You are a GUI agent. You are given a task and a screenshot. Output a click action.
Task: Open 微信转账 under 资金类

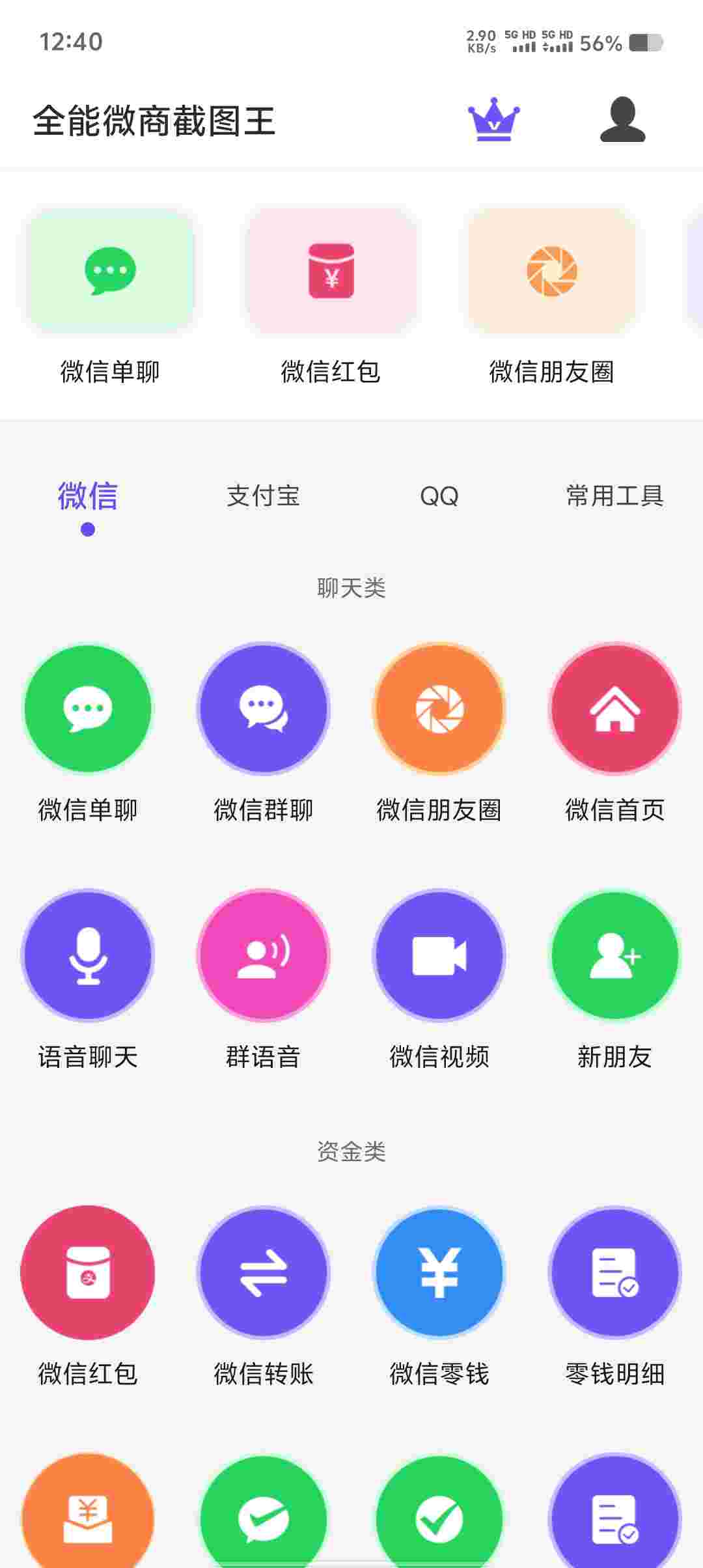pyautogui.click(x=264, y=1273)
